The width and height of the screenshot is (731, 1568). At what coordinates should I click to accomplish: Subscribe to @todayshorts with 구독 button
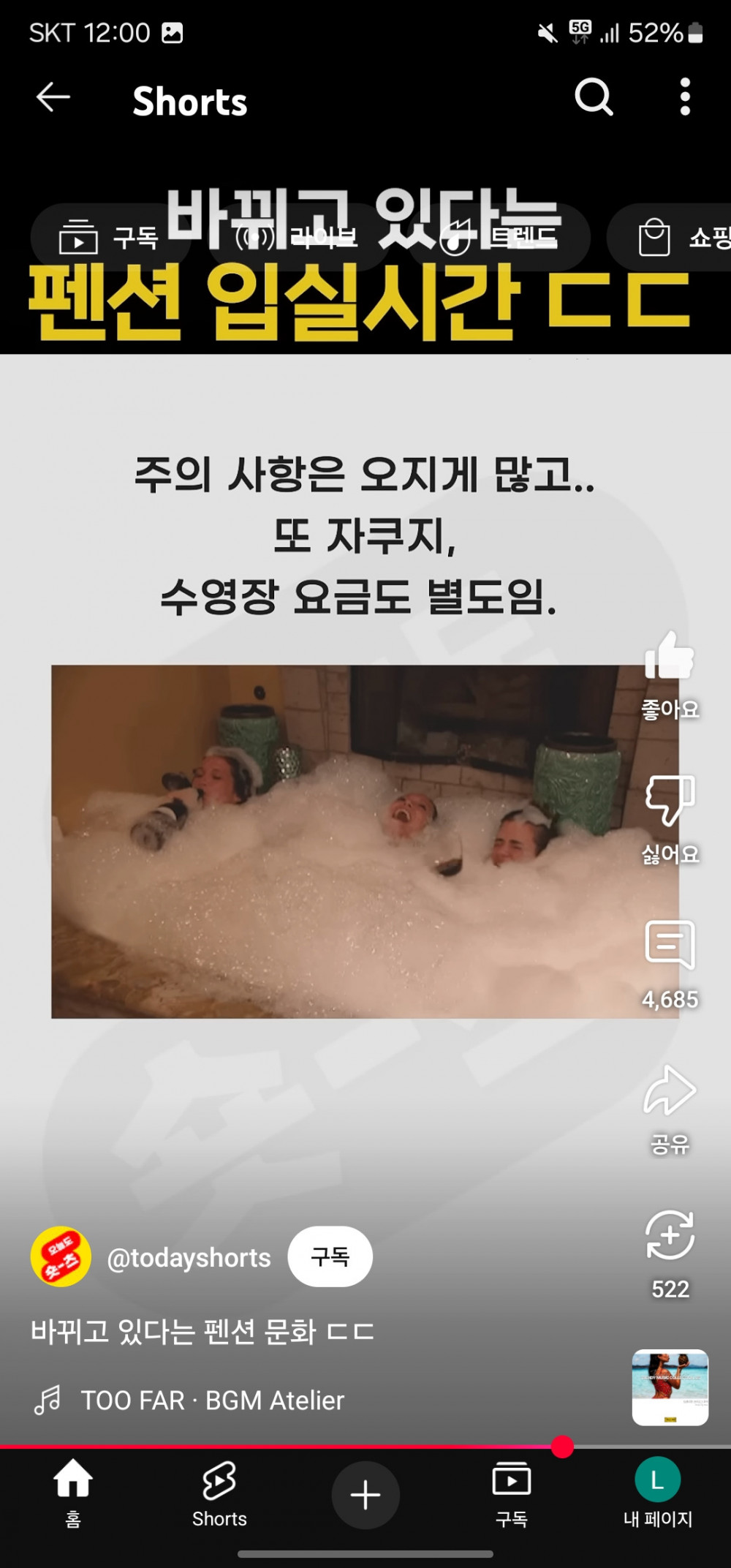(330, 1256)
